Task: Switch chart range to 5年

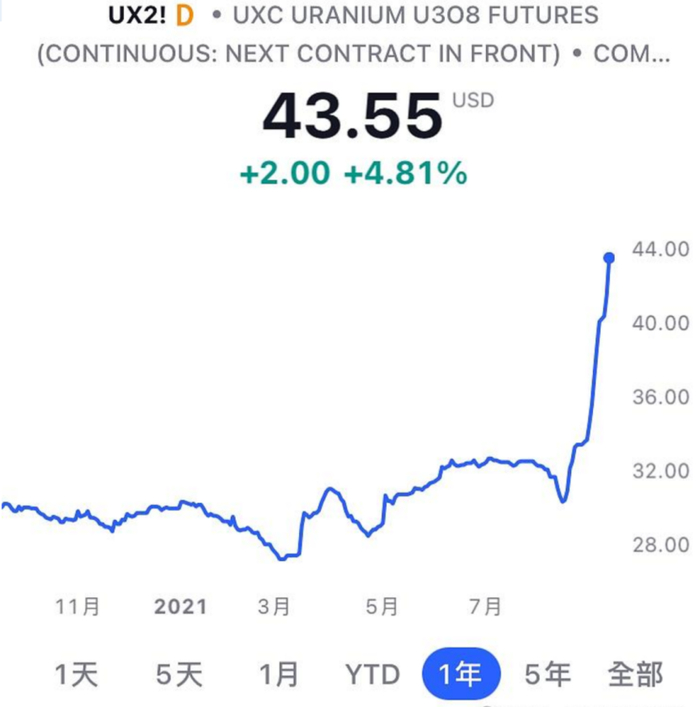Action: 549,674
